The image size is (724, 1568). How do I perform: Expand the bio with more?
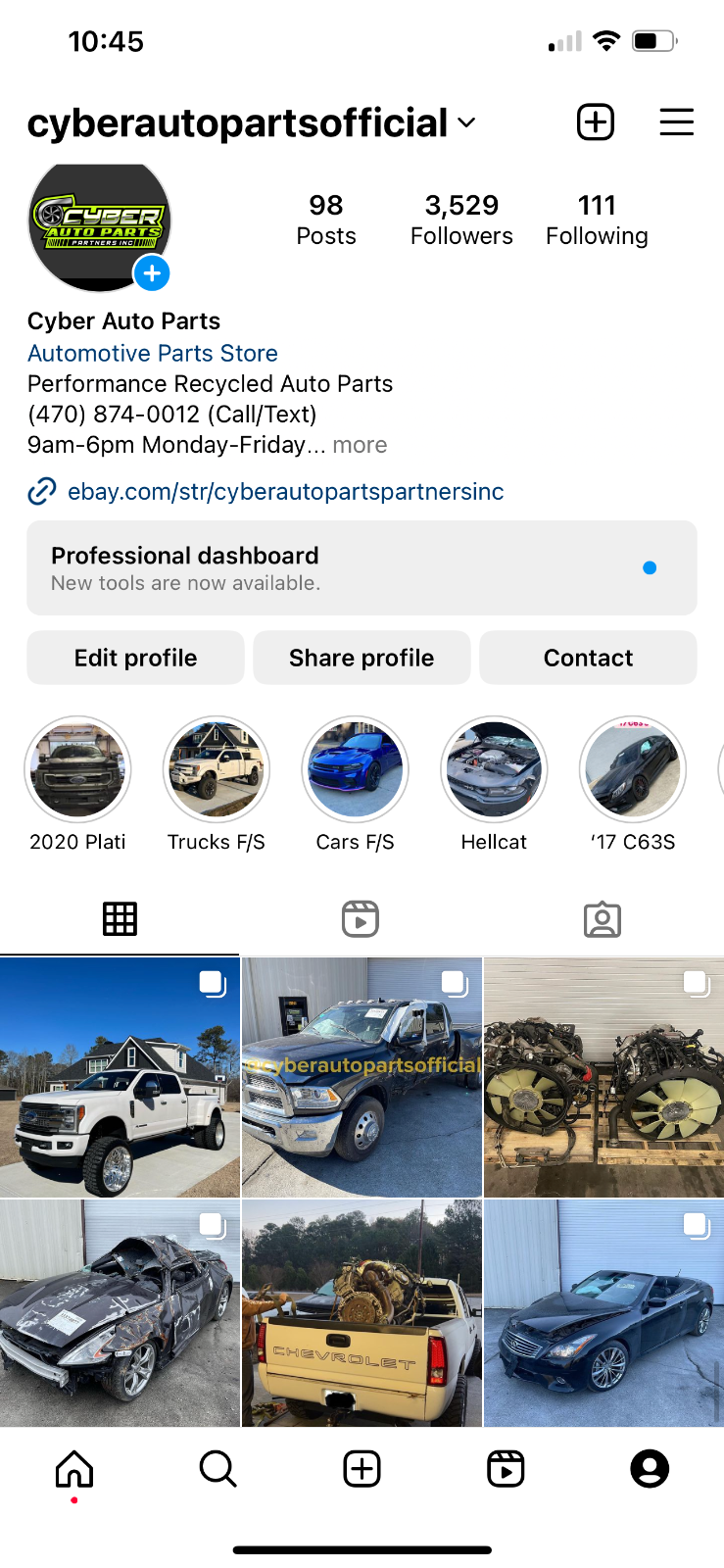[x=360, y=445]
